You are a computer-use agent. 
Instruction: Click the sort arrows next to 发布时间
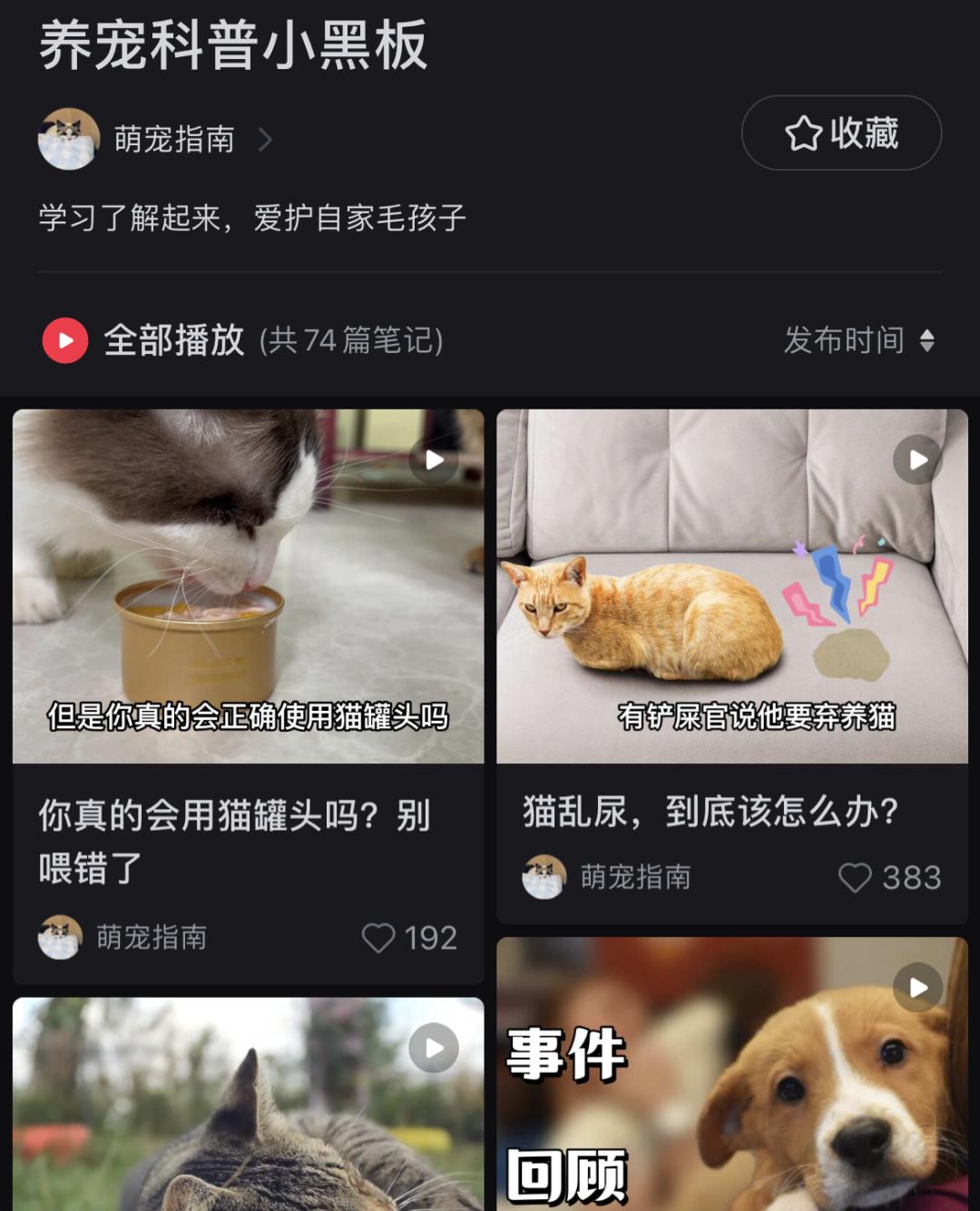click(x=928, y=340)
